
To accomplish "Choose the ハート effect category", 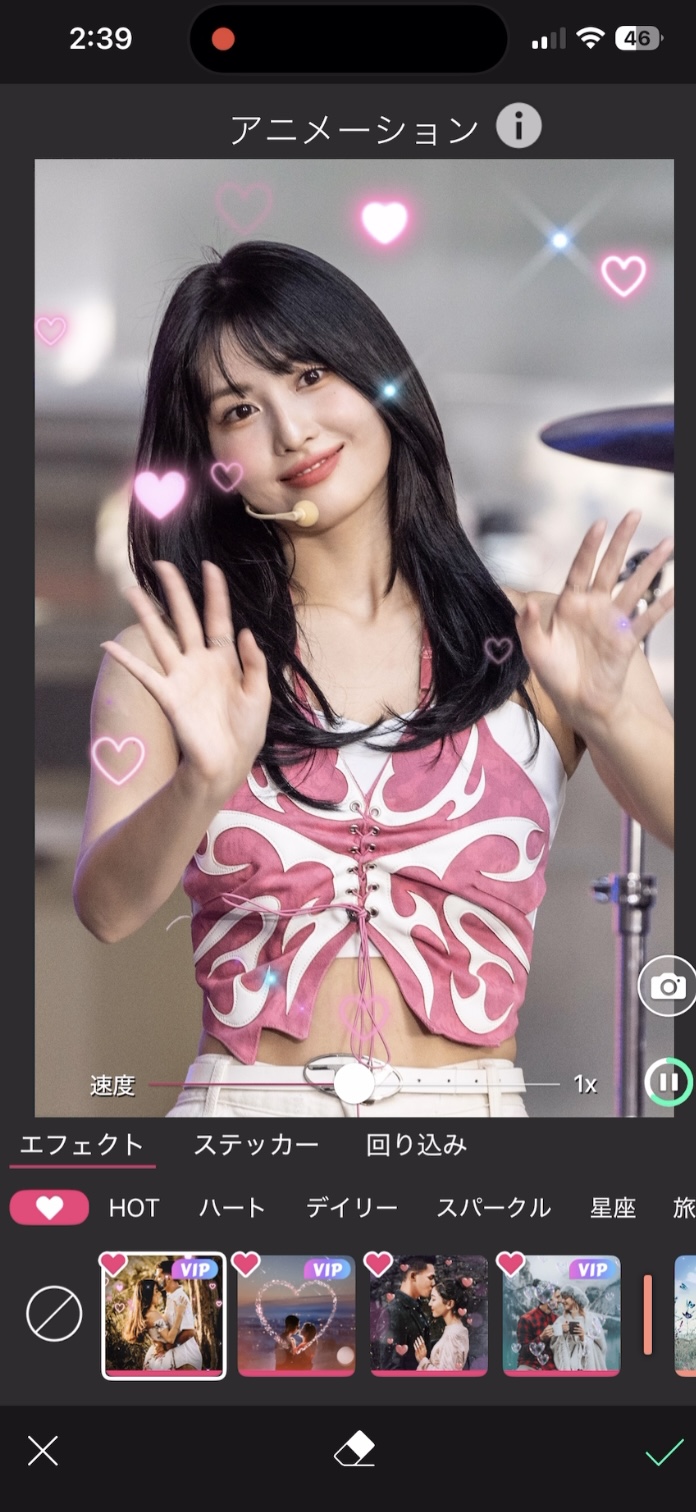I will [232, 1208].
